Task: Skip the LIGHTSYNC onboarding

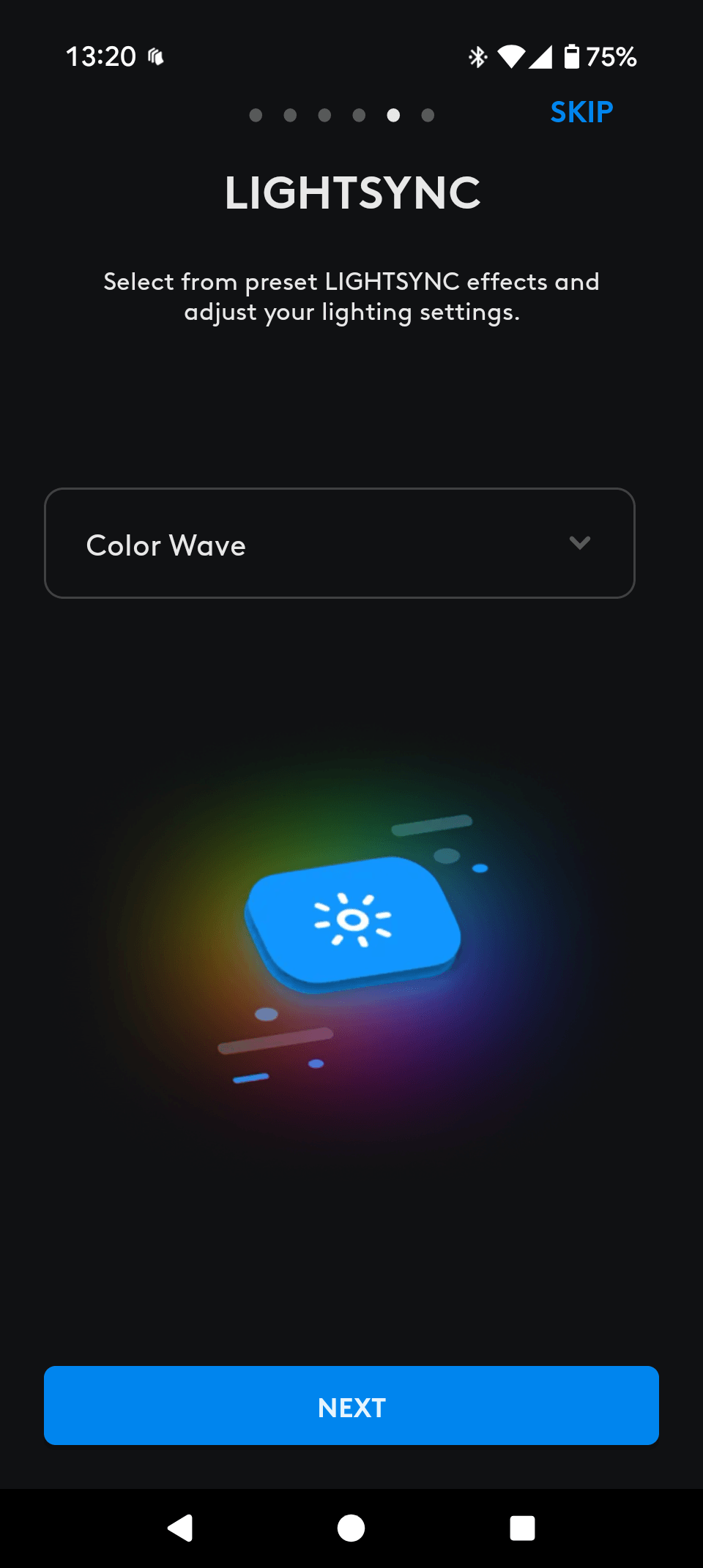Action: 581,112
